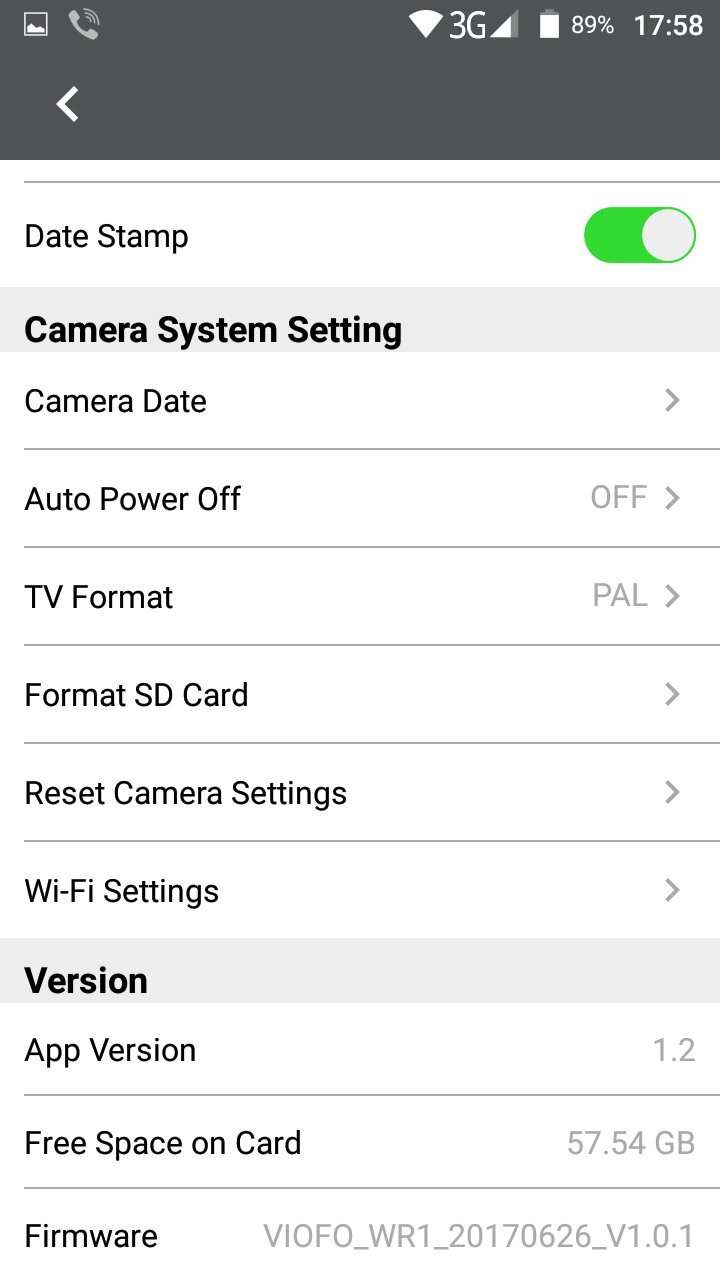Select the Wi-Fi signal icon in status bar
The width and height of the screenshot is (720, 1280).
[x=424, y=23]
